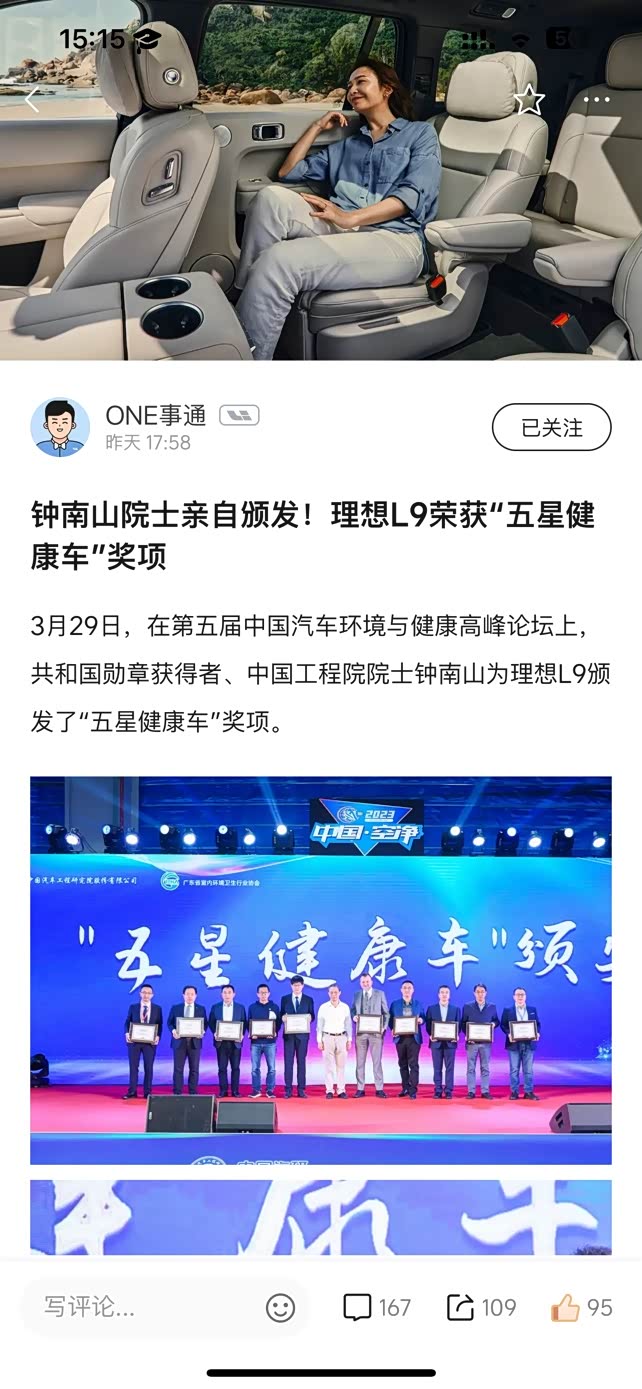
Task: Open the 五星健康车 award ceremony photo
Action: pos(321,970)
